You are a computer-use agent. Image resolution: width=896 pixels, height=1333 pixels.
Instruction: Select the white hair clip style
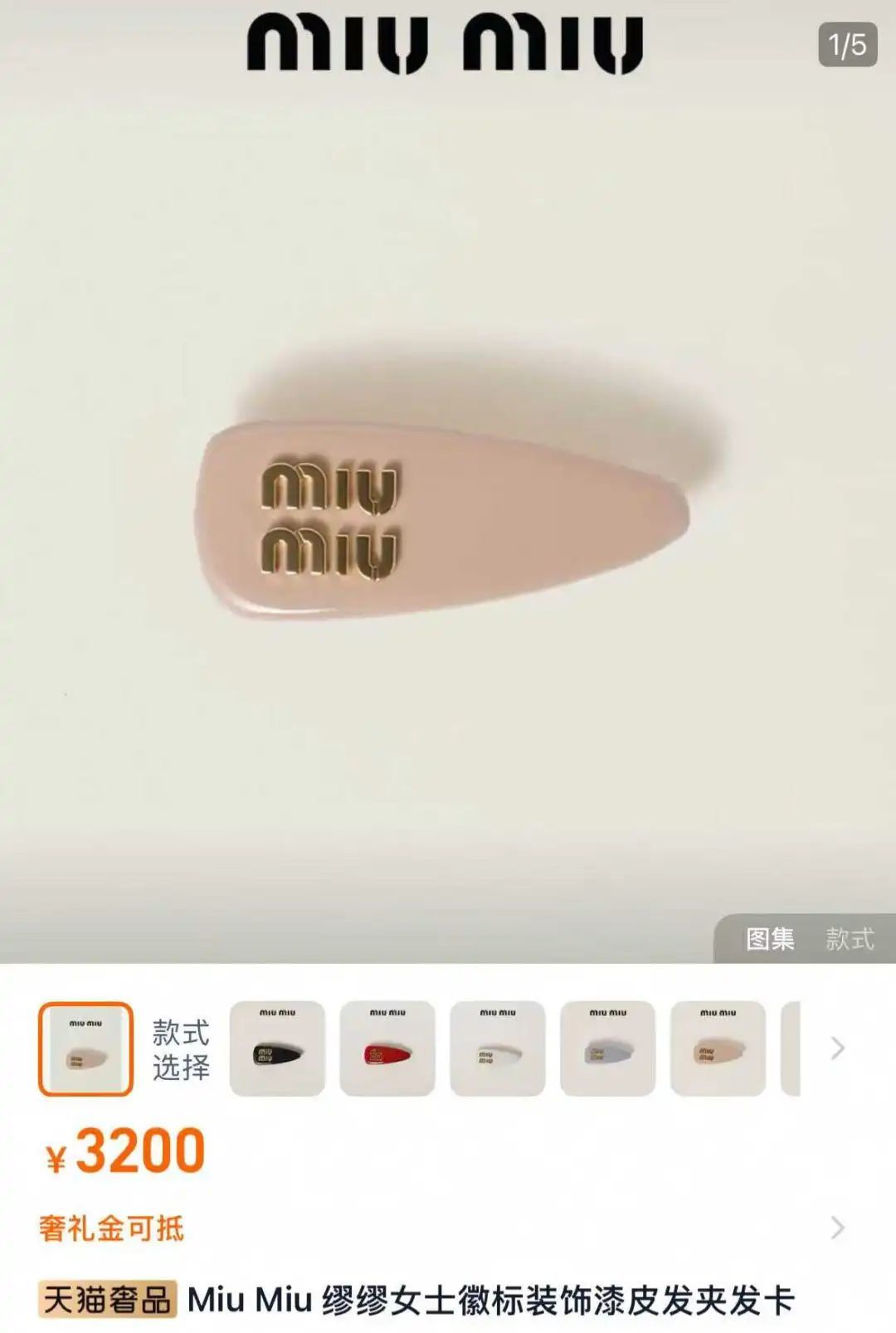498,1048
